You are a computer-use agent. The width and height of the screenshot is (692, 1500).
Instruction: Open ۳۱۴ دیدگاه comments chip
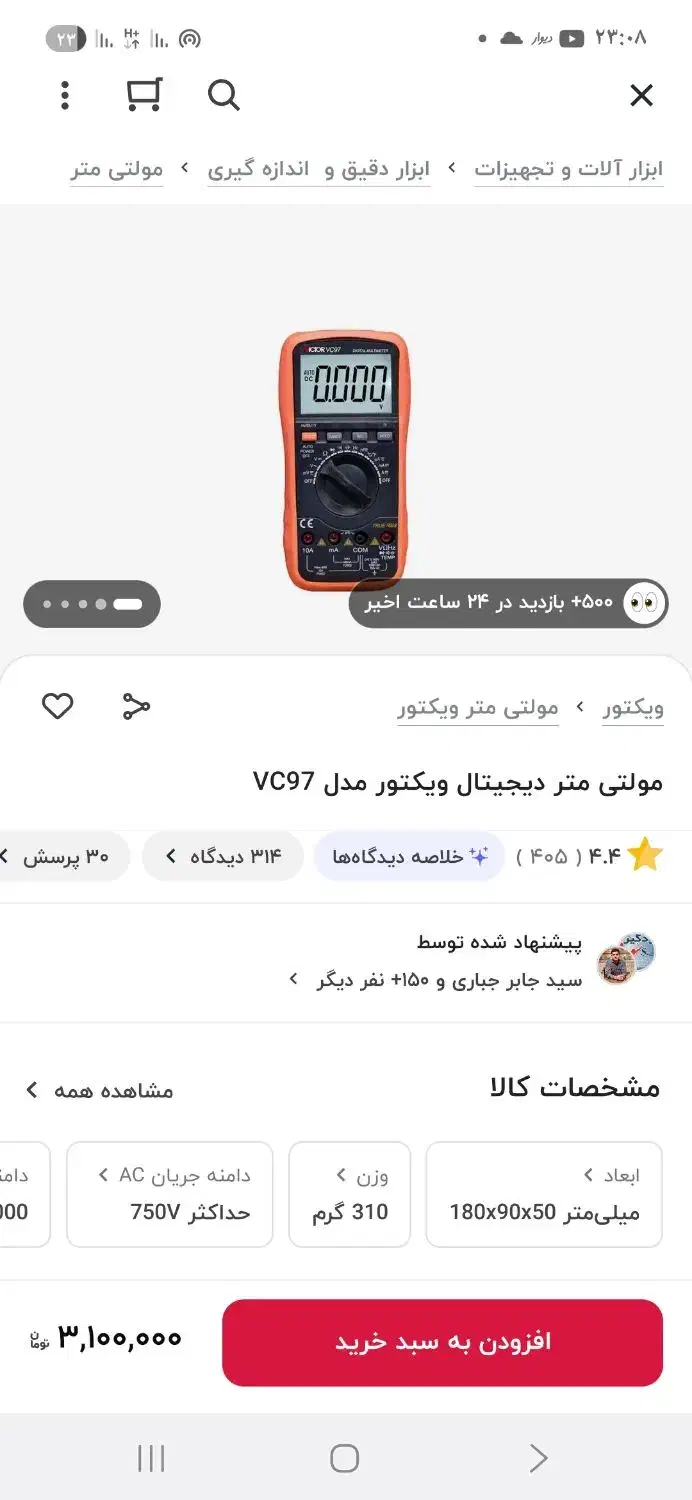[222, 857]
